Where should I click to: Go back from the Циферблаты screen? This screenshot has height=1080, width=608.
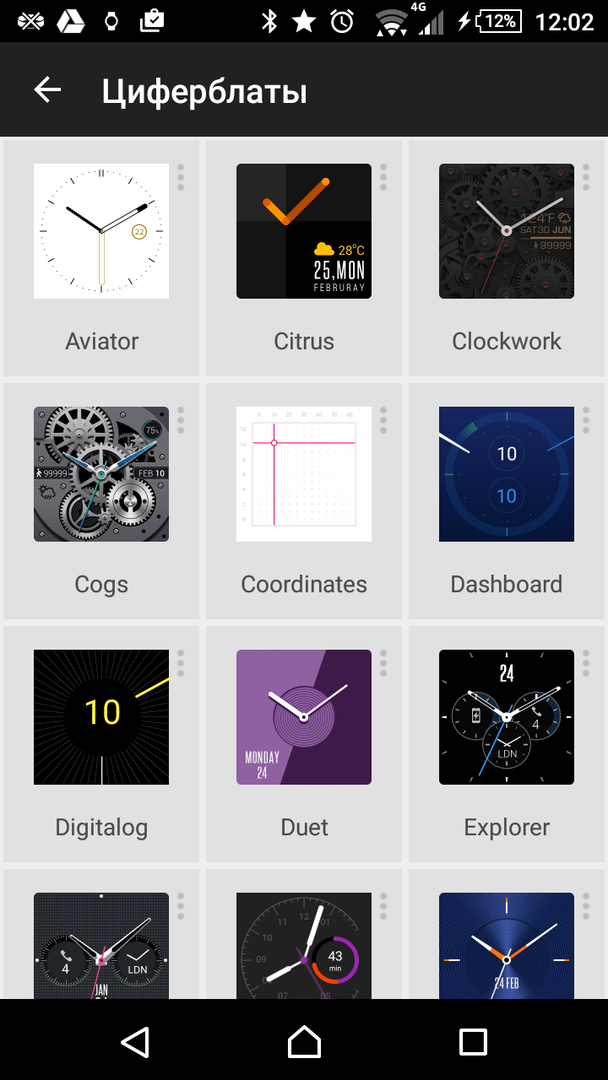click(x=47, y=90)
